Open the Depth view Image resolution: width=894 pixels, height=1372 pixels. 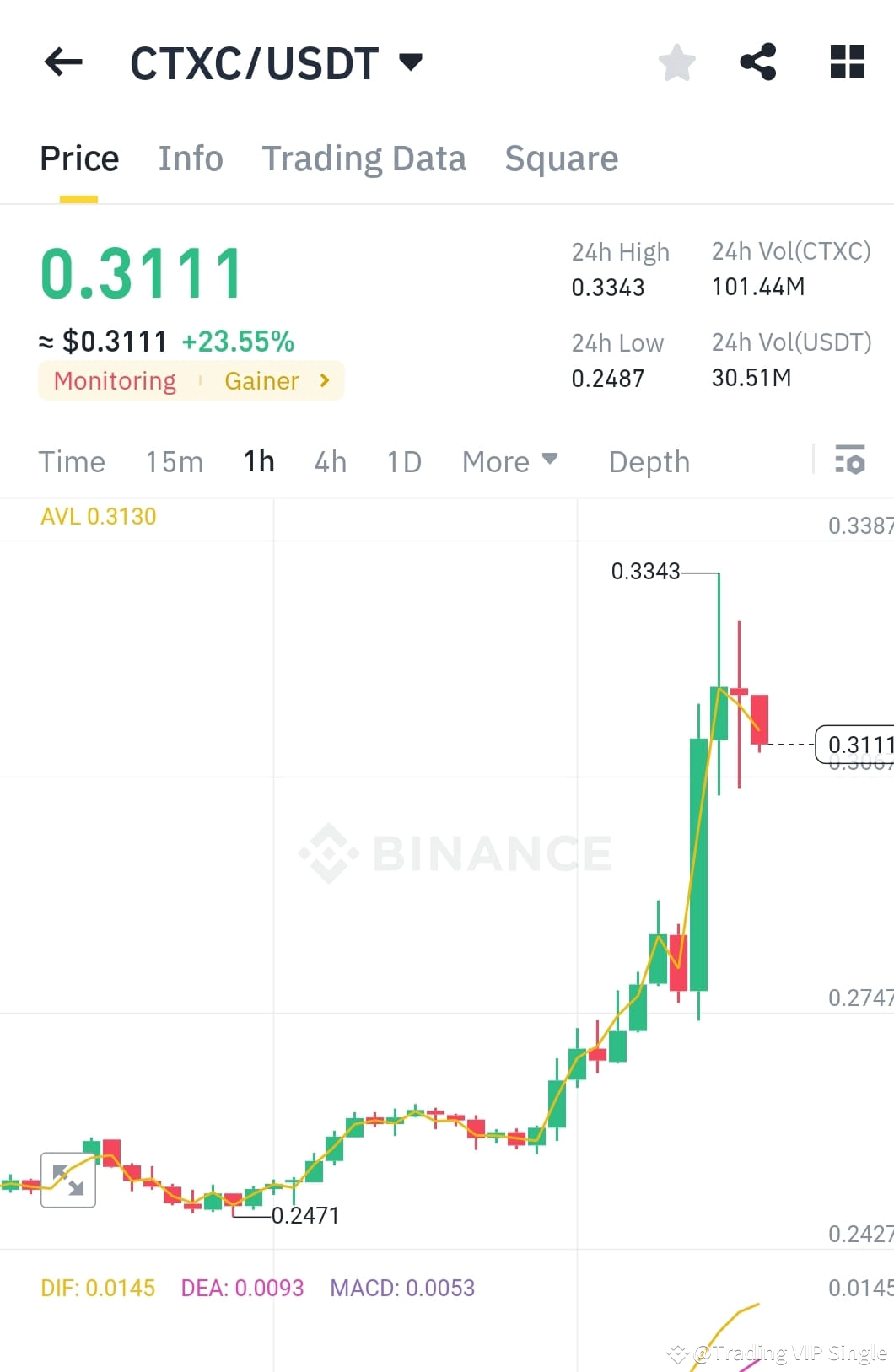[648, 461]
